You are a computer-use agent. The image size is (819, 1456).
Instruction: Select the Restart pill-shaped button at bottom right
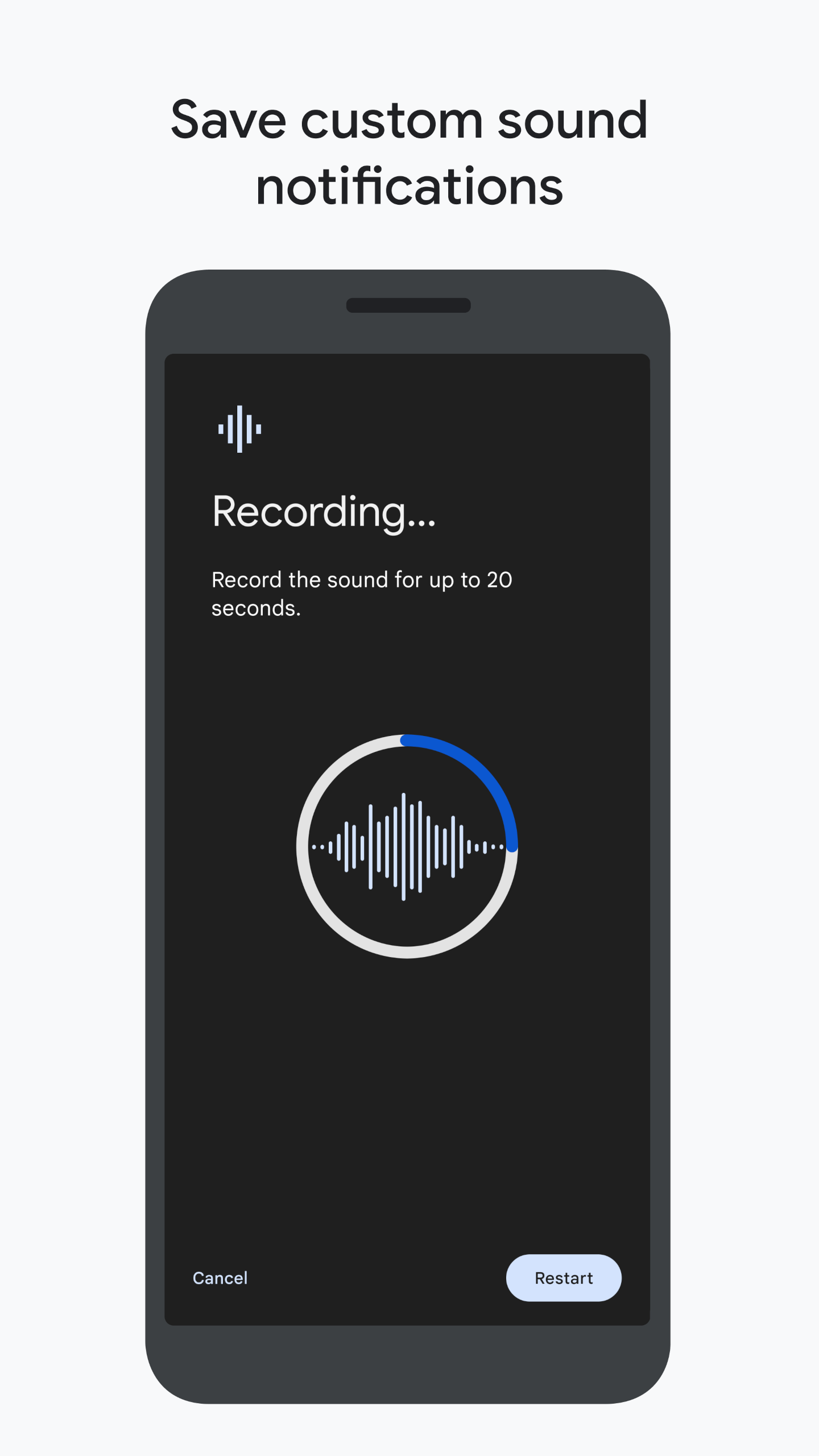coord(563,1278)
